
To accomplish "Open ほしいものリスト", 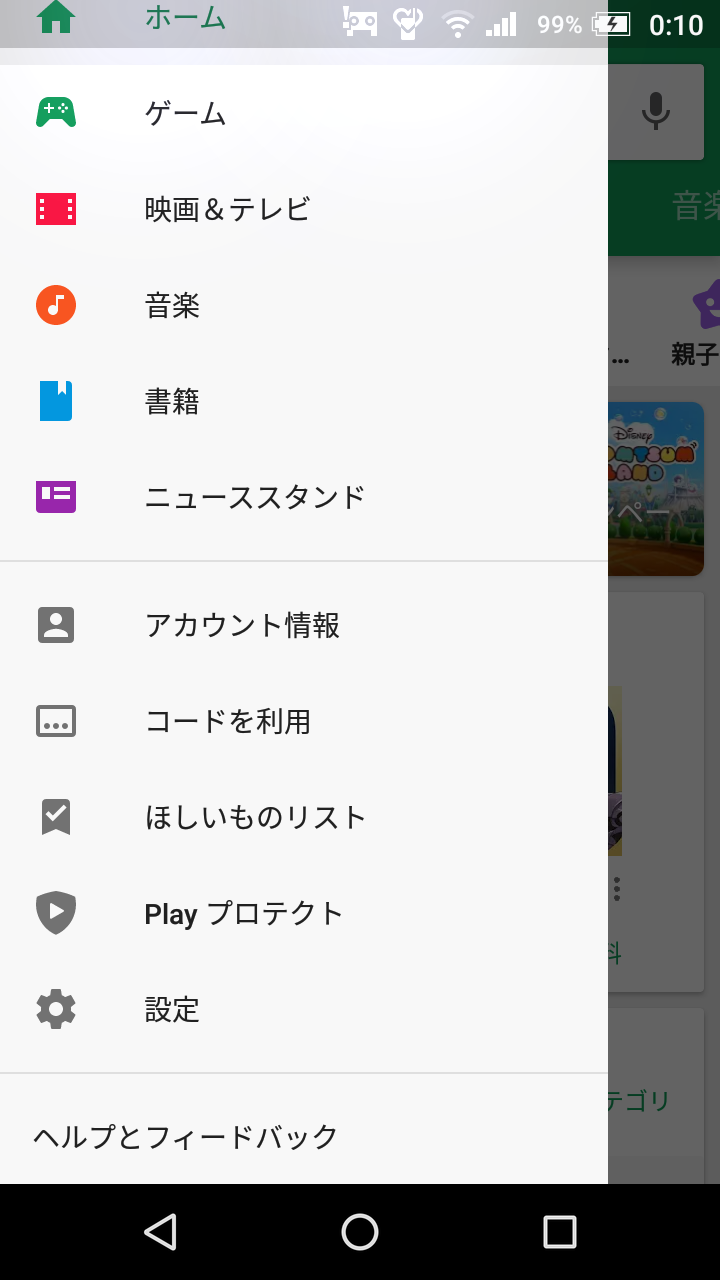I will [256, 817].
